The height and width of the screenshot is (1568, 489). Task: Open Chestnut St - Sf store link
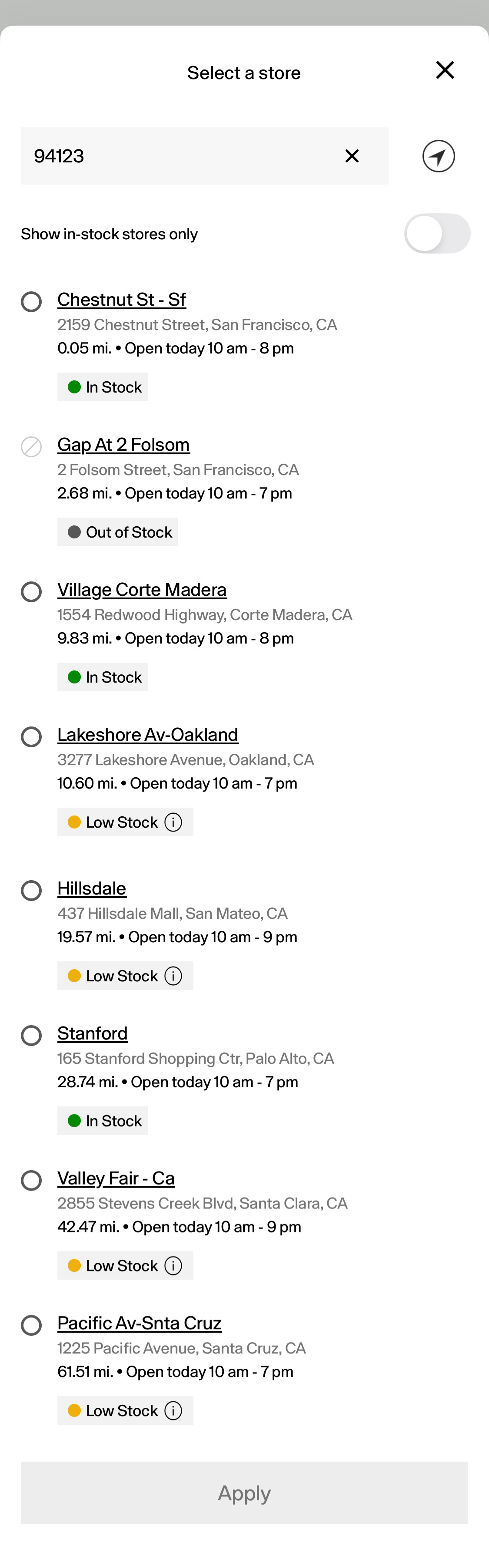coord(121,300)
